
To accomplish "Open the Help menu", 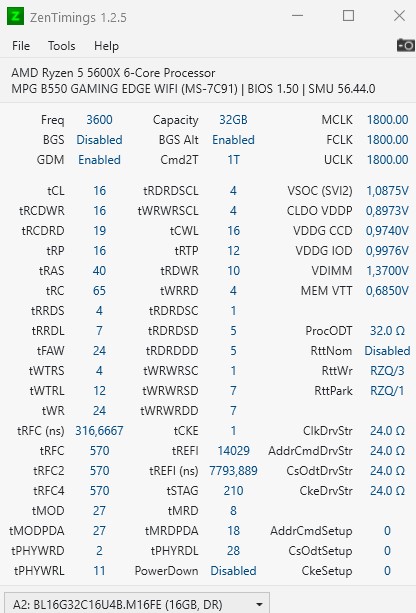I will pyautogui.click(x=106, y=46).
